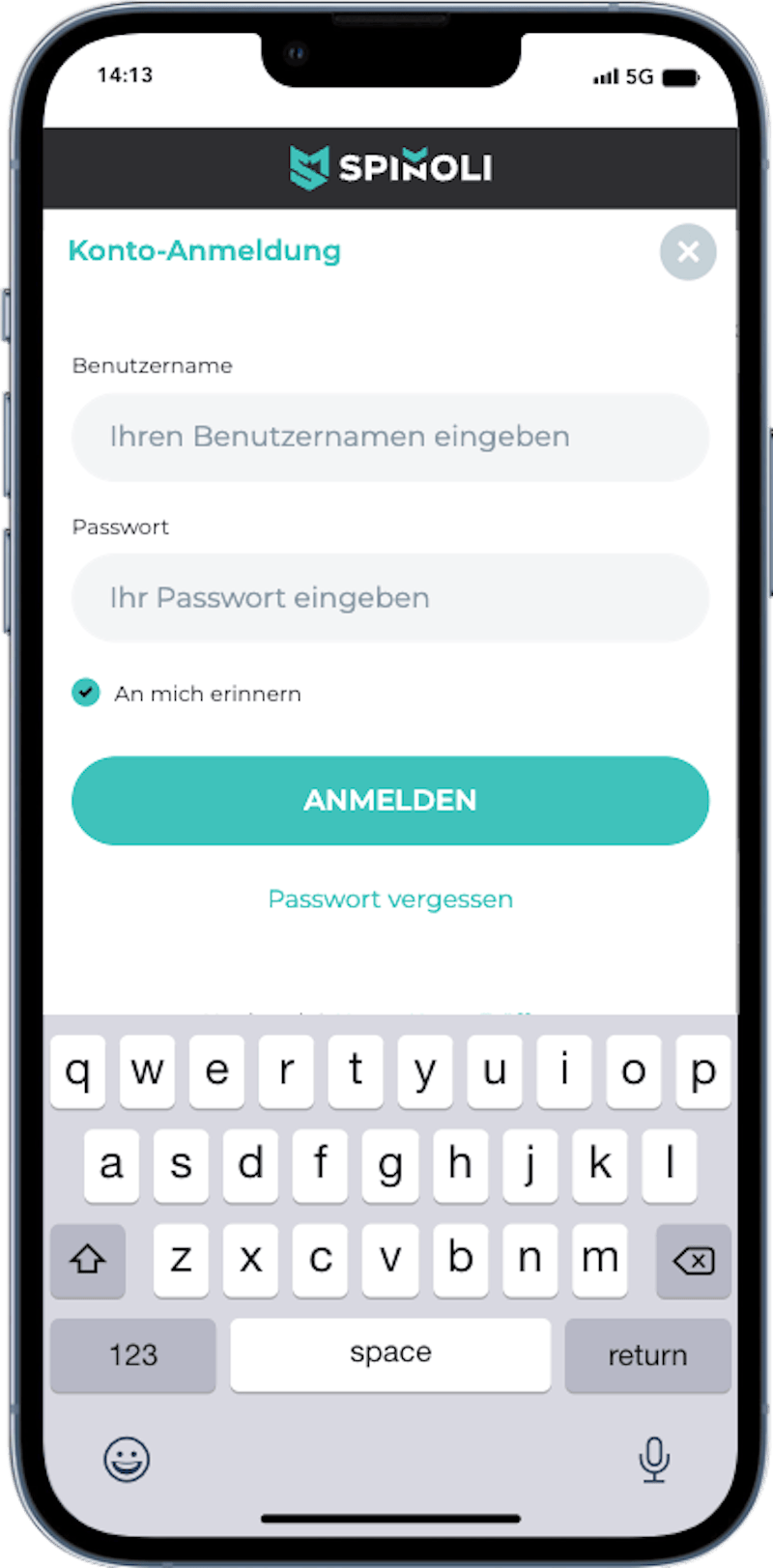Focus the Benutzername input field

(390, 437)
